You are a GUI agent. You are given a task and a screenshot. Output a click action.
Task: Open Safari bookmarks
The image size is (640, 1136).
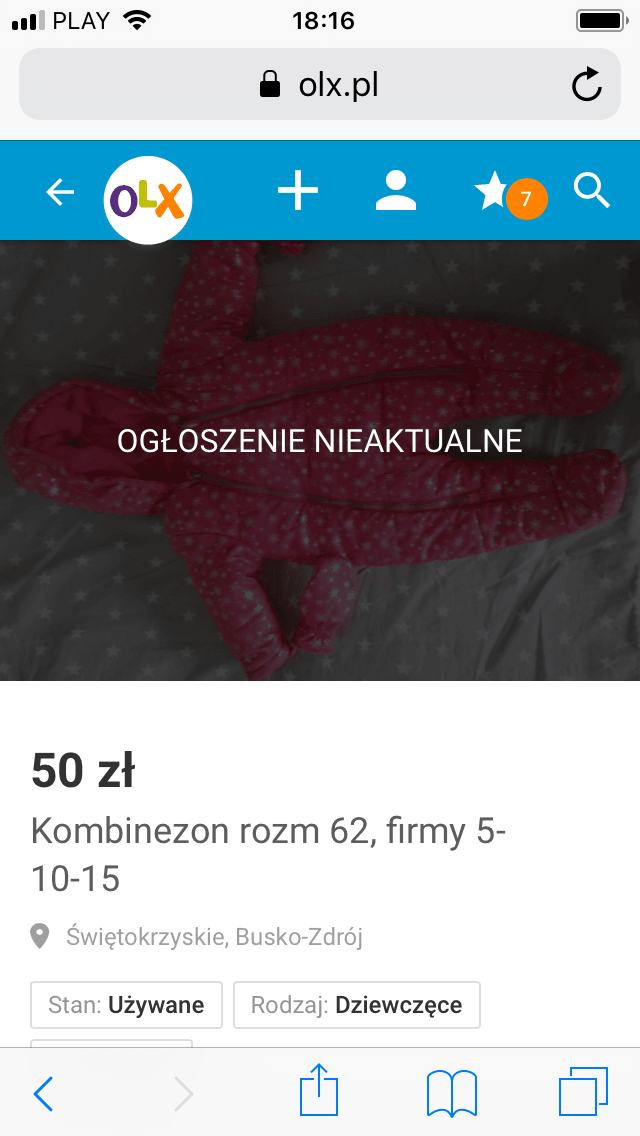(452, 1093)
